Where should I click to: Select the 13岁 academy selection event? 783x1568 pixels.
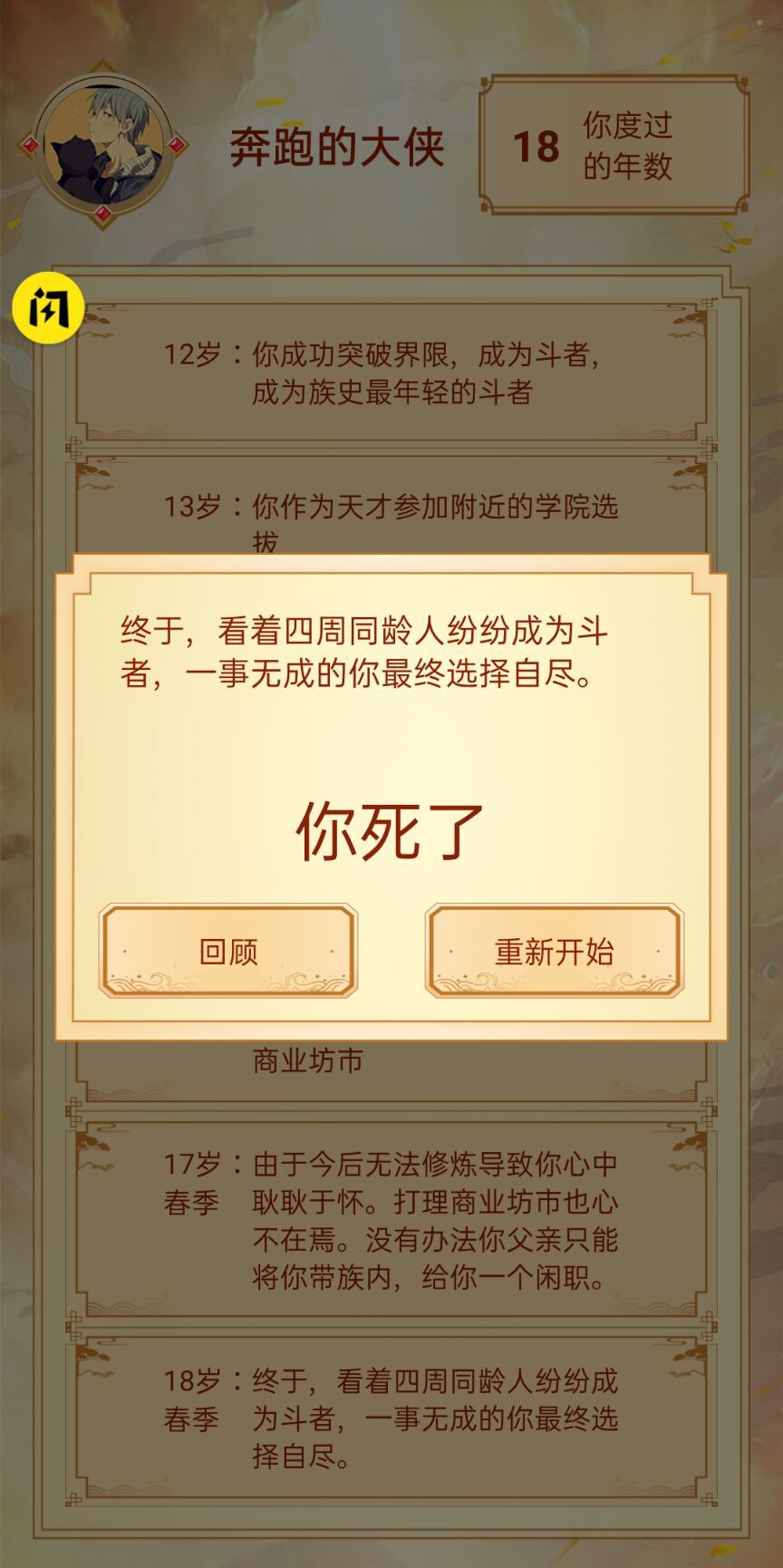click(x=390, y=512)
